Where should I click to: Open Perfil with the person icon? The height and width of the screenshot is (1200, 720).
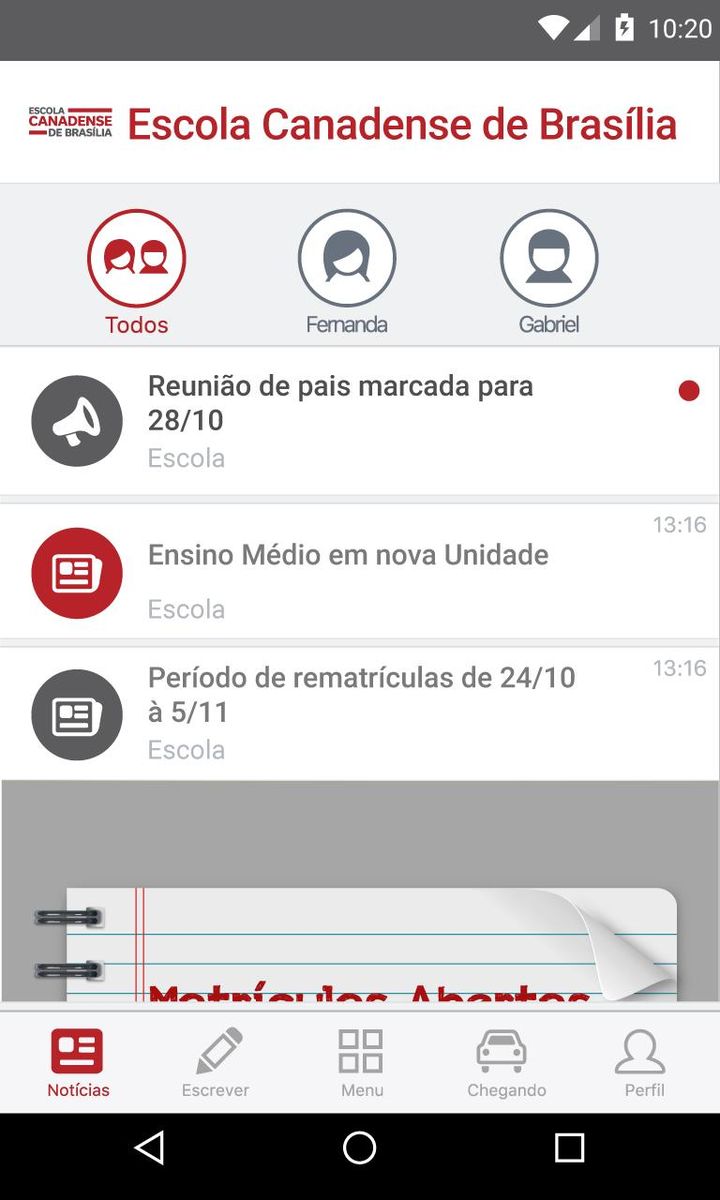[643, 1062]
